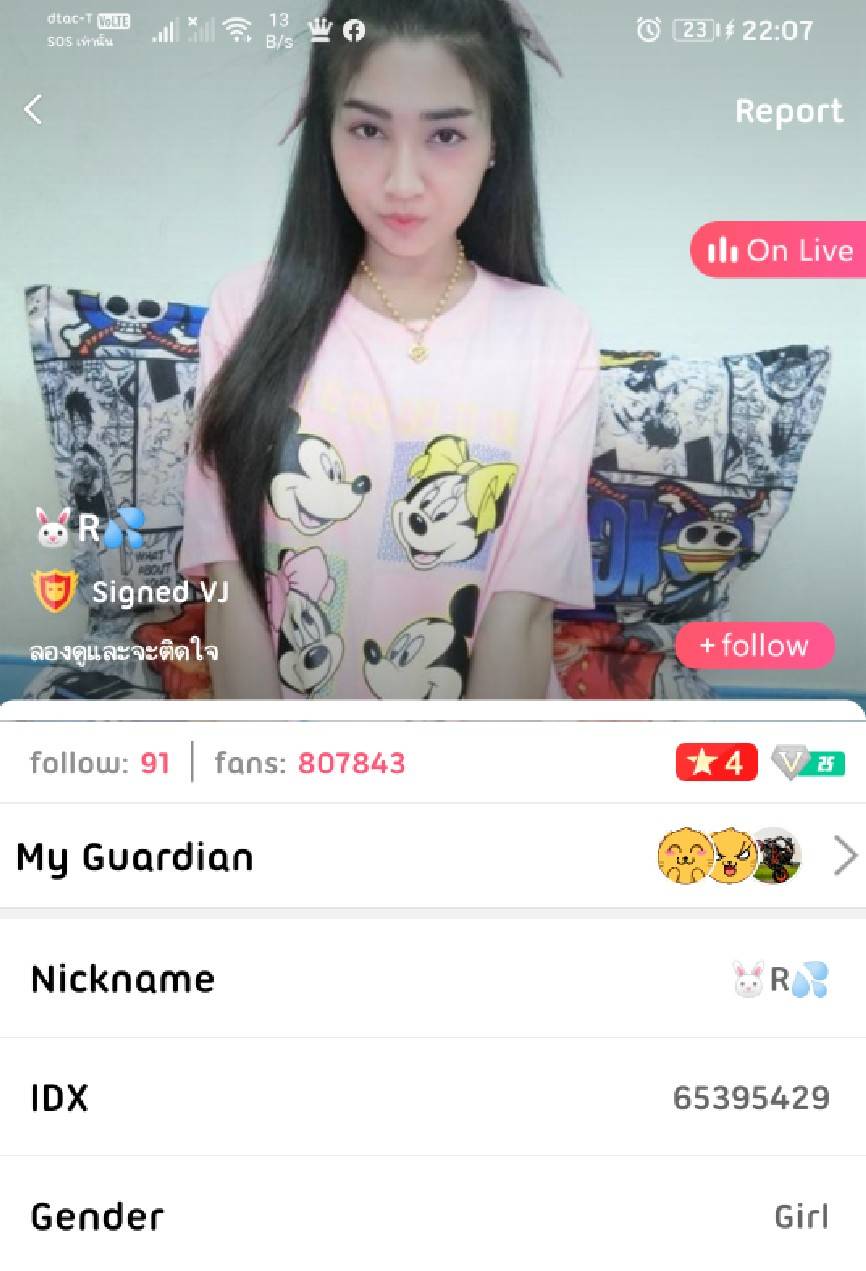Go back using the top-left arrow
The width and height of the screenshot is (866, 1271).
click(34, 109)
